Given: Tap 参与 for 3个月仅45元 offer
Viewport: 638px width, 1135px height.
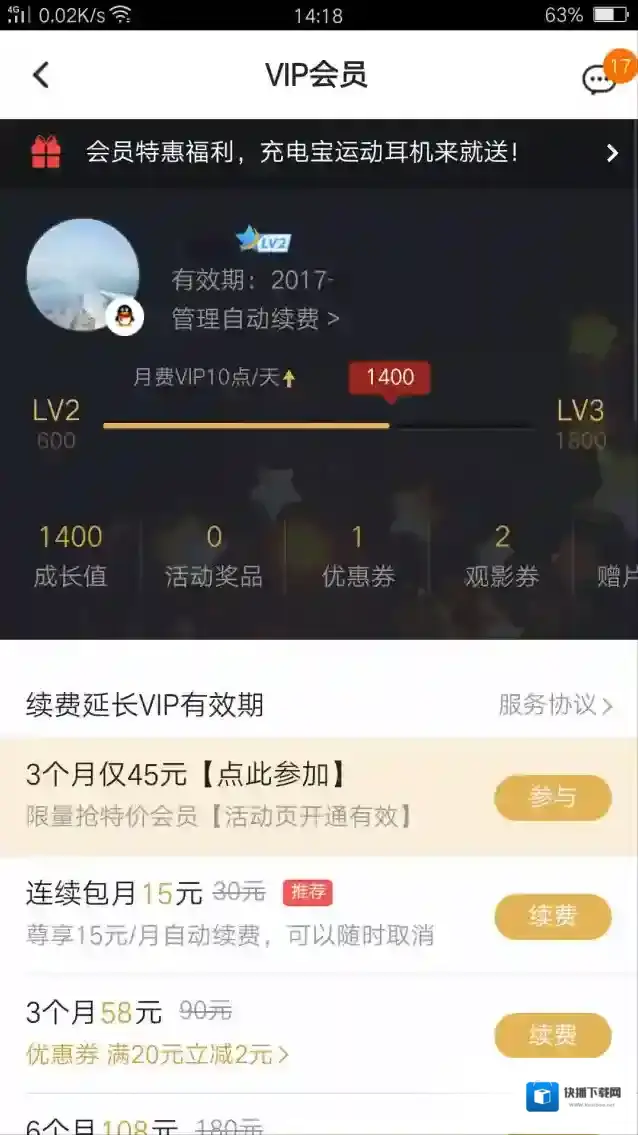Looking at the screenshot, I should coord(552,798).
